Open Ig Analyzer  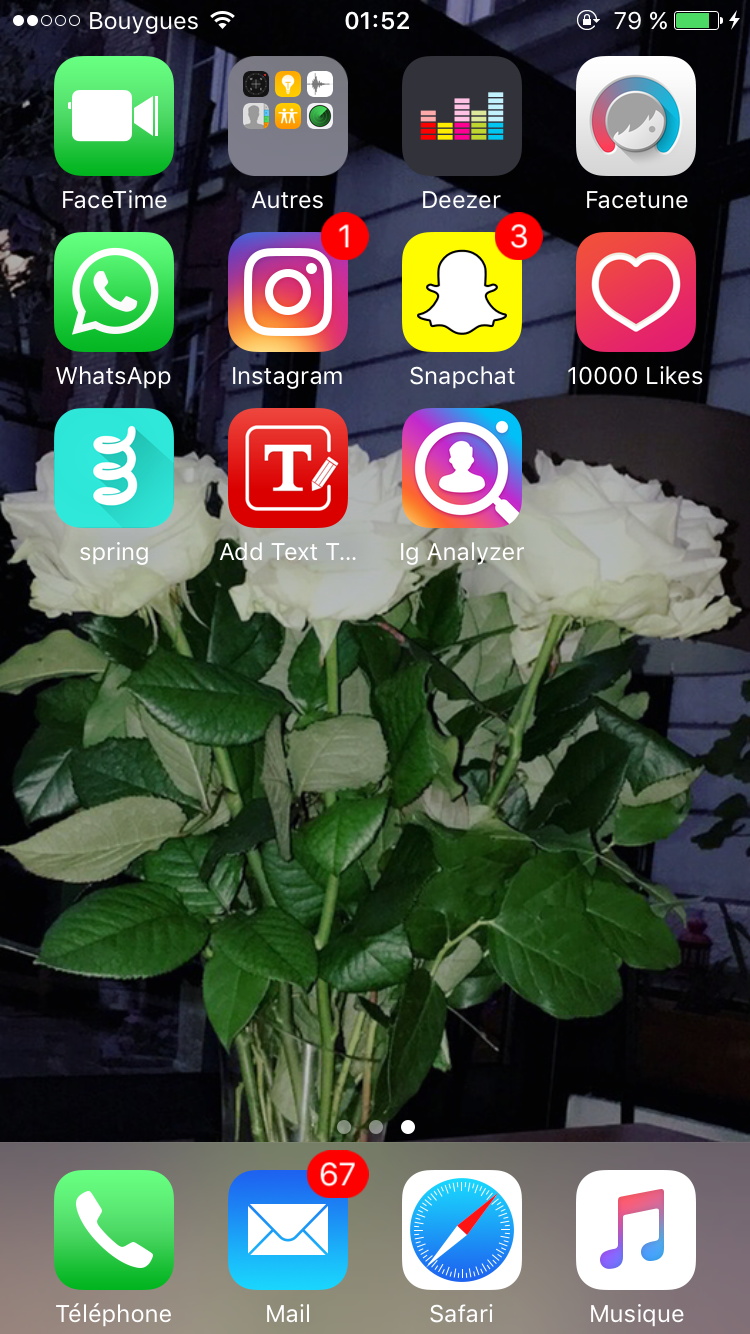coord(462,468)
